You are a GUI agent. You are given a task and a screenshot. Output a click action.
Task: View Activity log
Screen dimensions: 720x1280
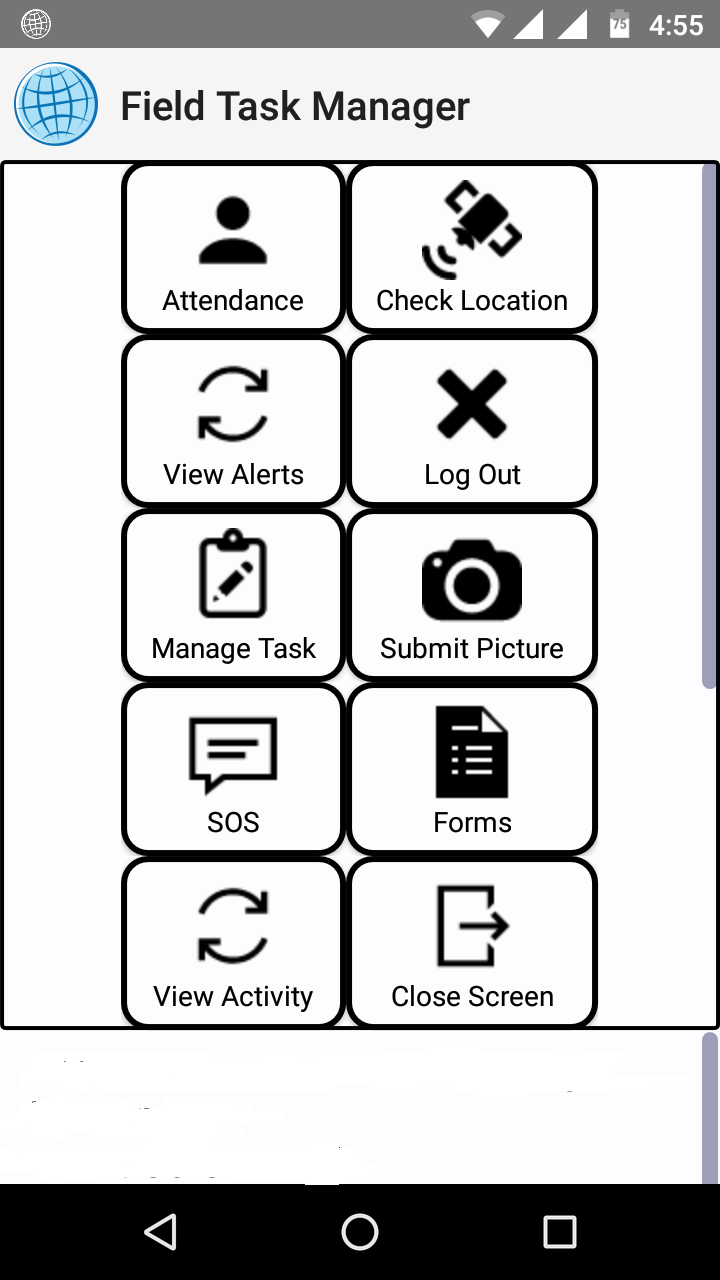pyautogui.click(x=233, y=942)
